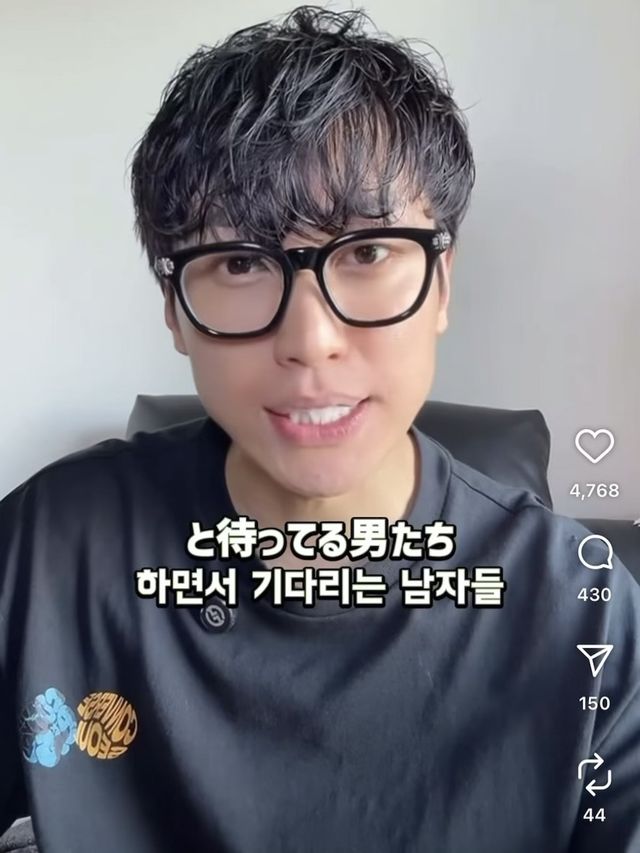Repost this reel with the arrows icon
The width and height of the screenshot is (640, 853).
(x=594, y=773)
